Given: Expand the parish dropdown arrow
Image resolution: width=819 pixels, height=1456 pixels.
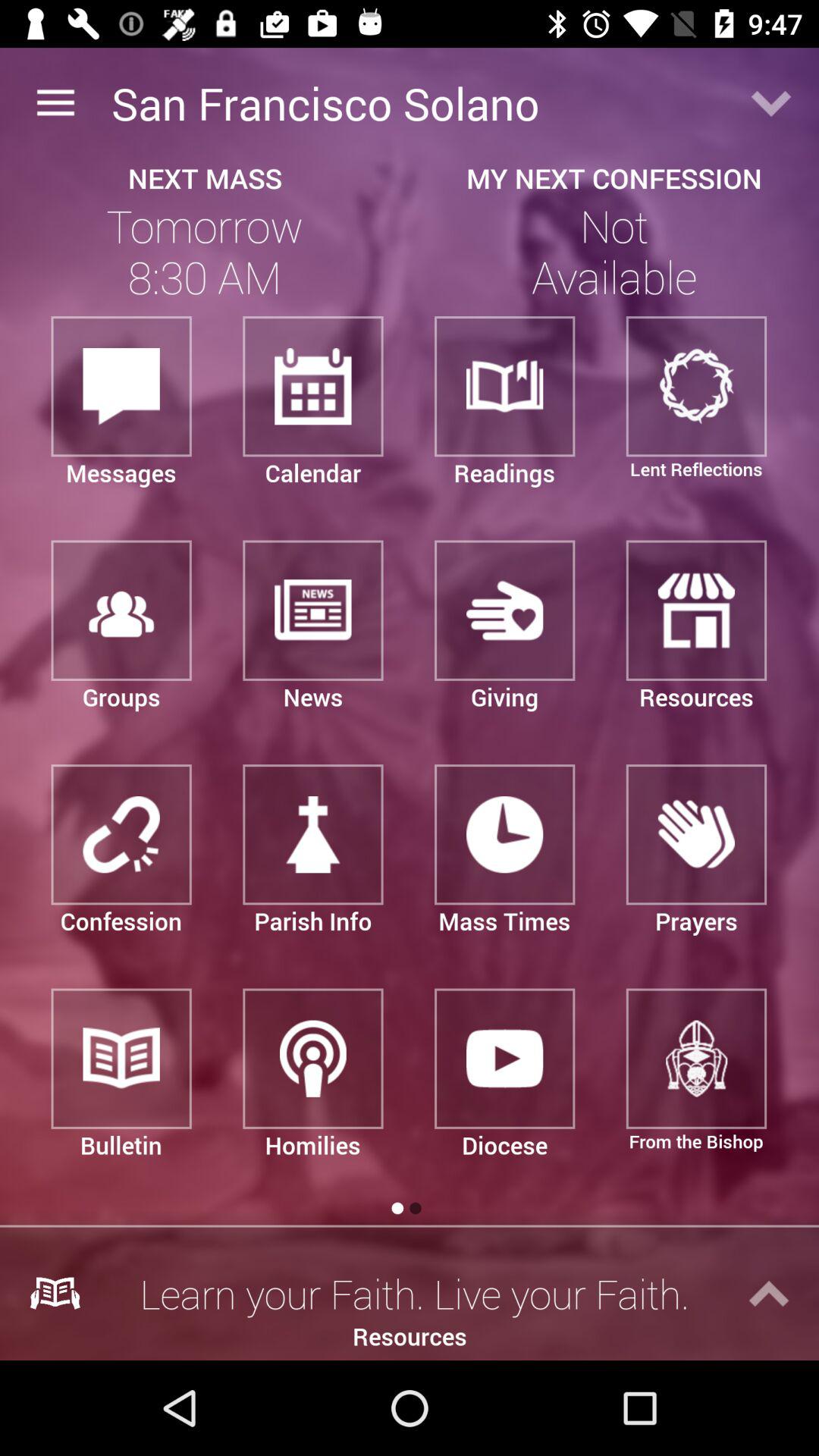Looking at the screenshot, I should 770,103.
